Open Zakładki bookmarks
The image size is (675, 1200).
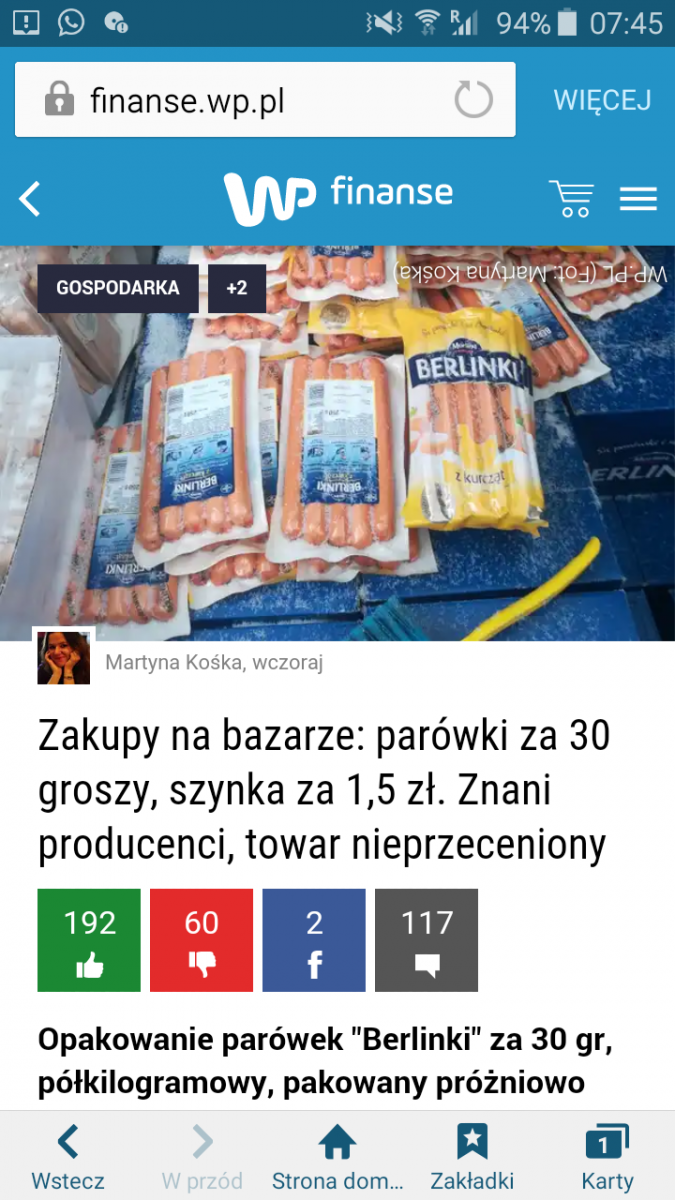[472, 1156]
